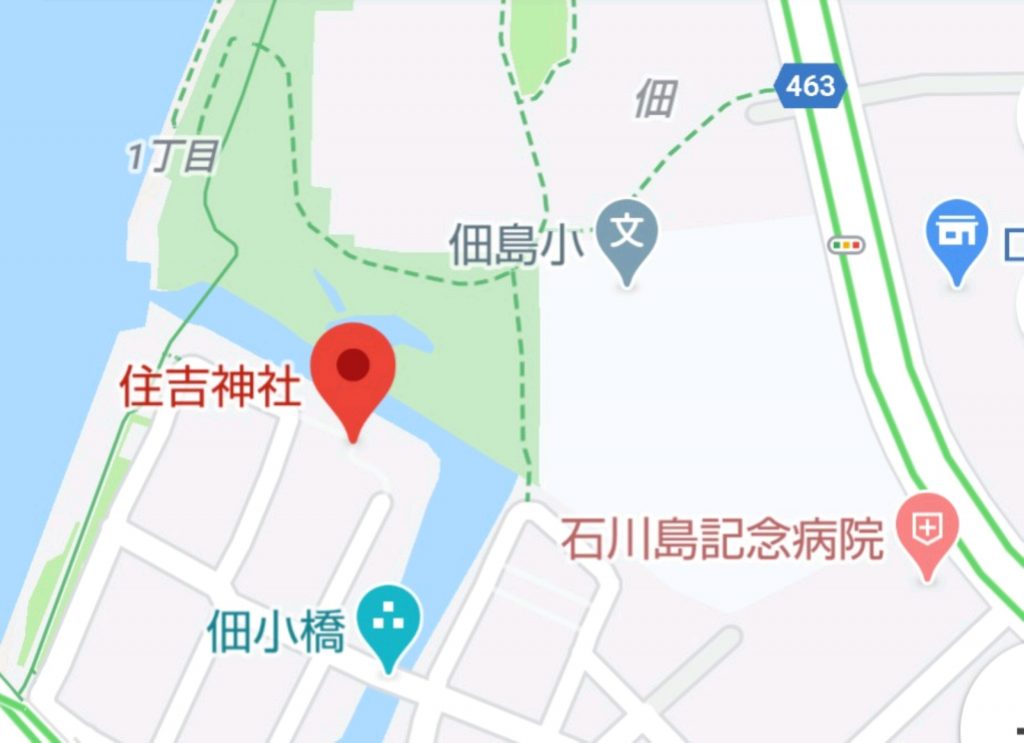Open the 佃小橋 landmark marker
Image resolution: width=1024 pixels, height=743 pixels.
click(x=386, y=621)
